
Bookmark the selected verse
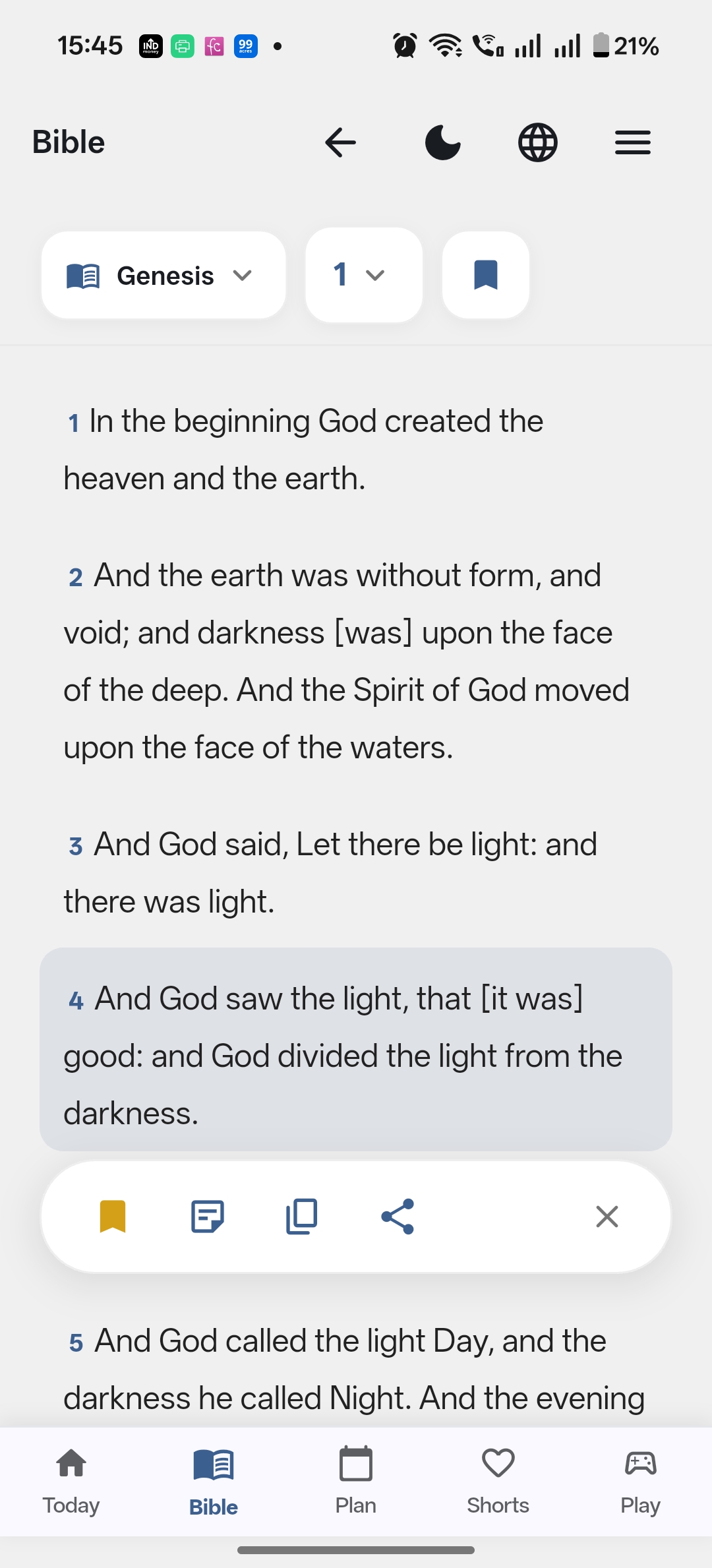point(113,1216)
